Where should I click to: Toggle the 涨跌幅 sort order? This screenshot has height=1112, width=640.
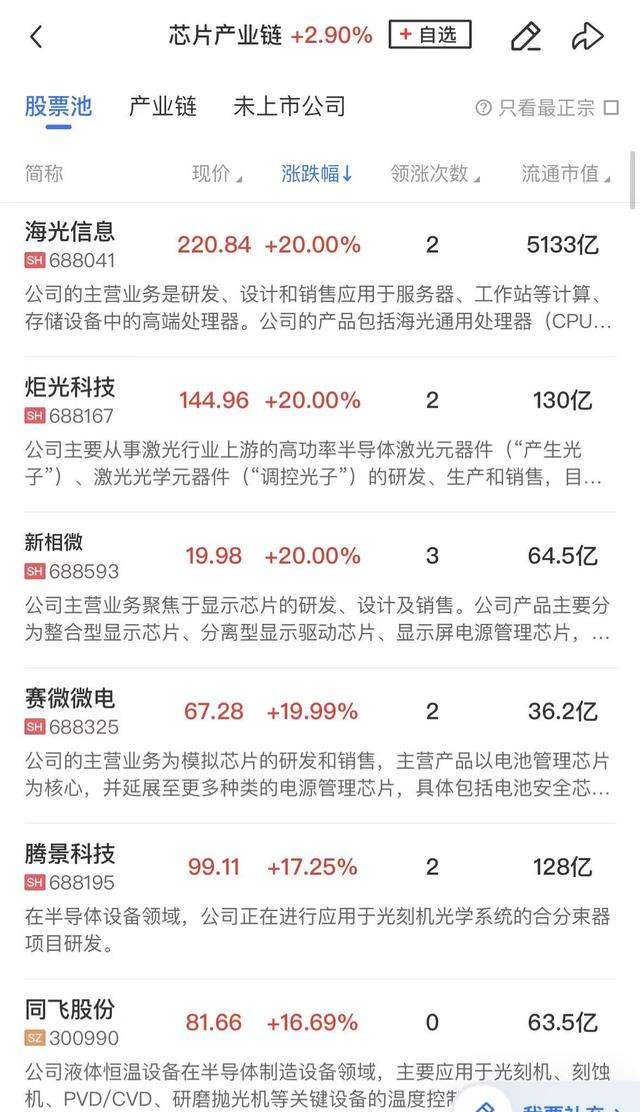(x=317, y=174)
